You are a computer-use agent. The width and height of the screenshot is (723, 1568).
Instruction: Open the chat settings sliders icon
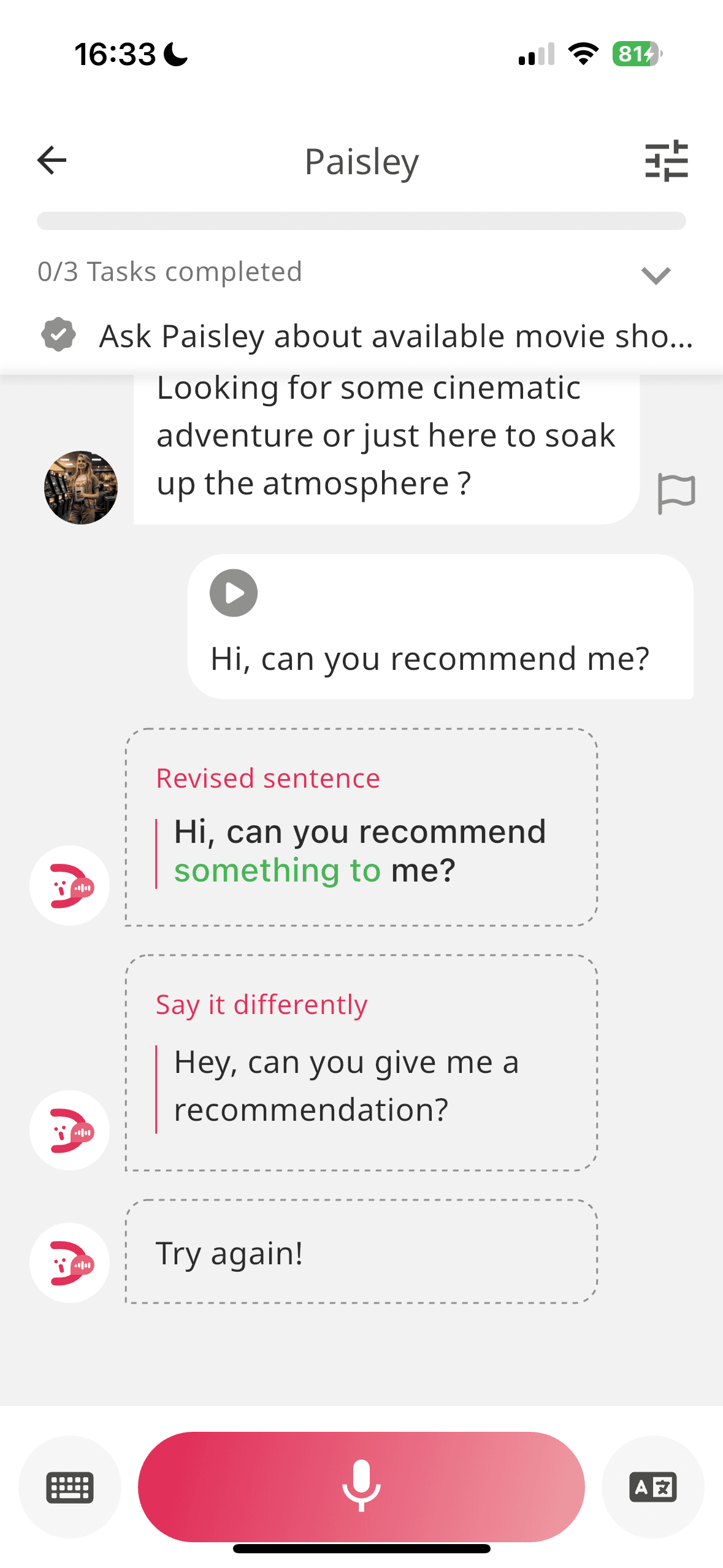pyautogui.click(x=666, y=160)
